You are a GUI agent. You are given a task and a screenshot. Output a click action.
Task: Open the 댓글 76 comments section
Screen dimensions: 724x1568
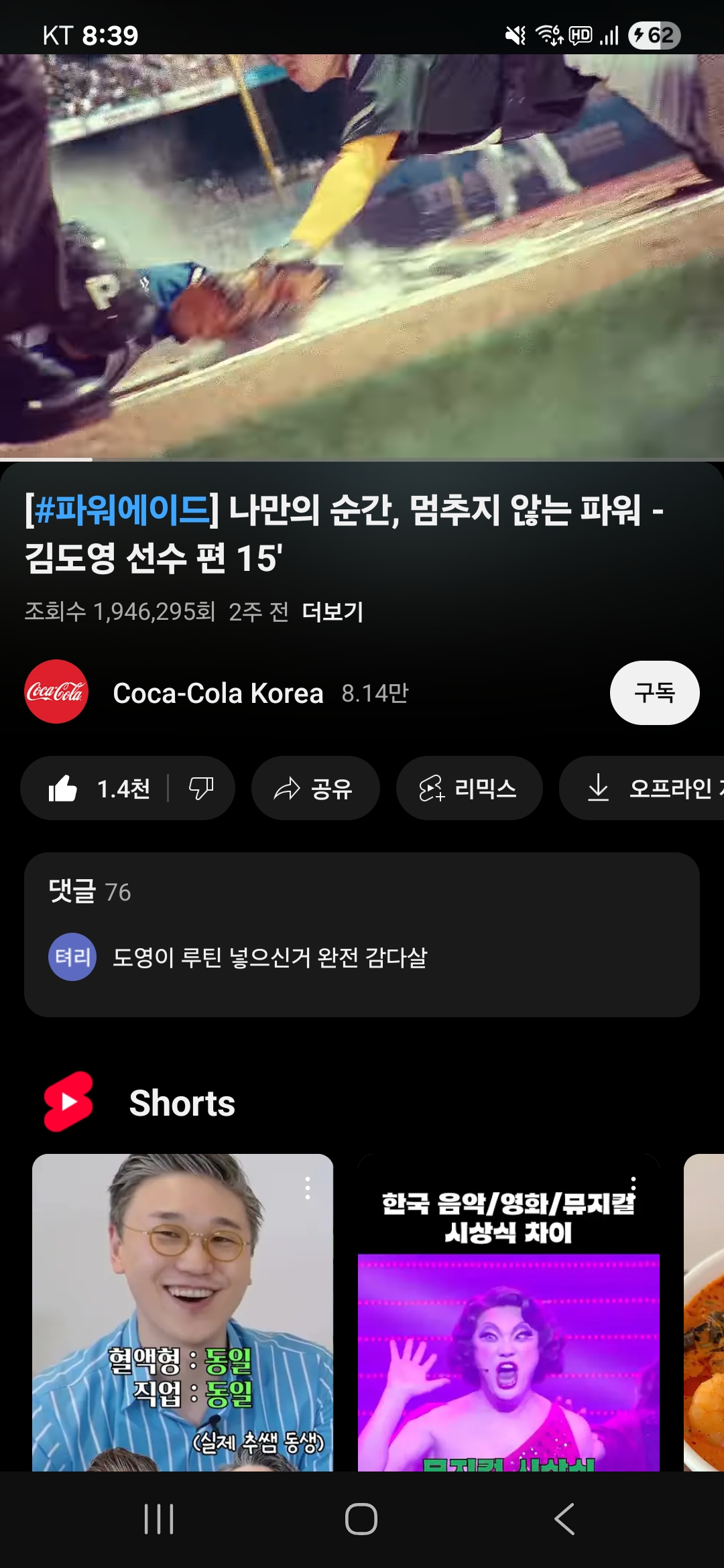coord(362,934)
